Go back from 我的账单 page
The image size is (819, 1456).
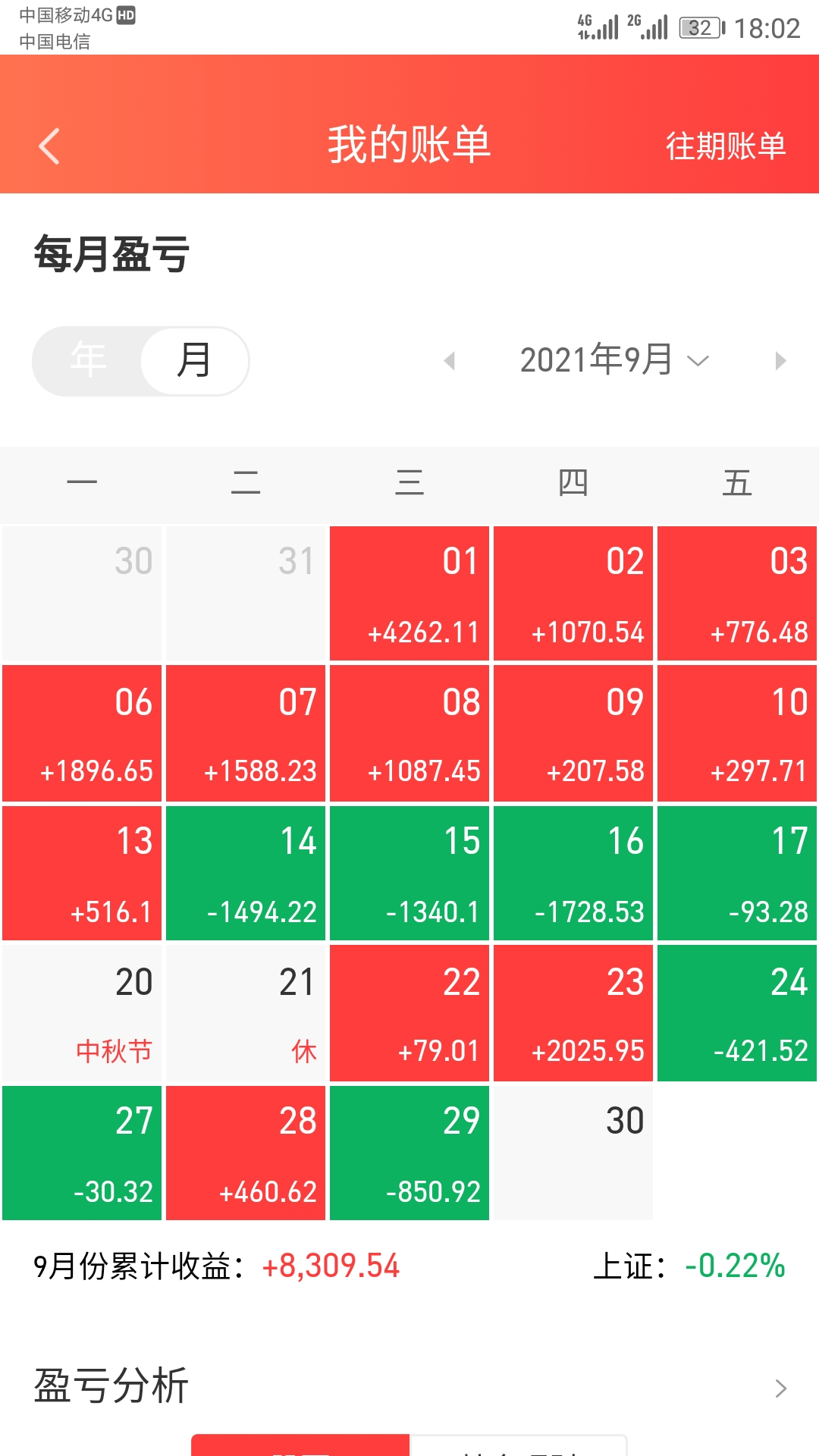pos(49,146)
